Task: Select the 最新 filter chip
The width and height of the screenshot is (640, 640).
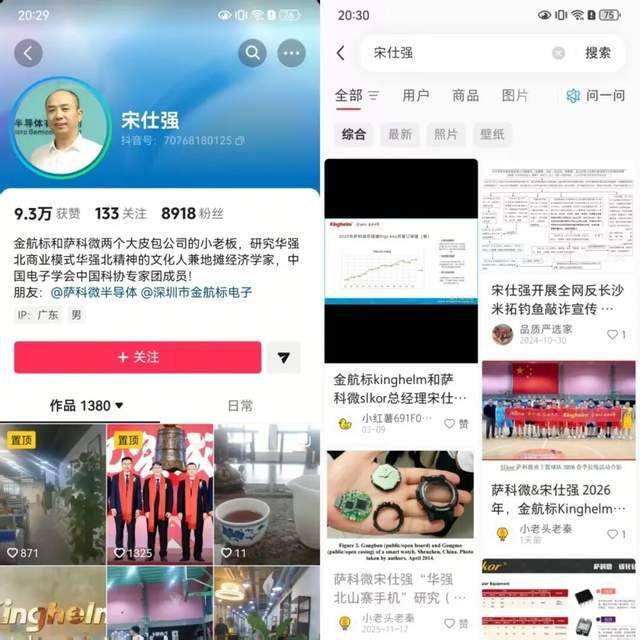Action: (399, 134)
